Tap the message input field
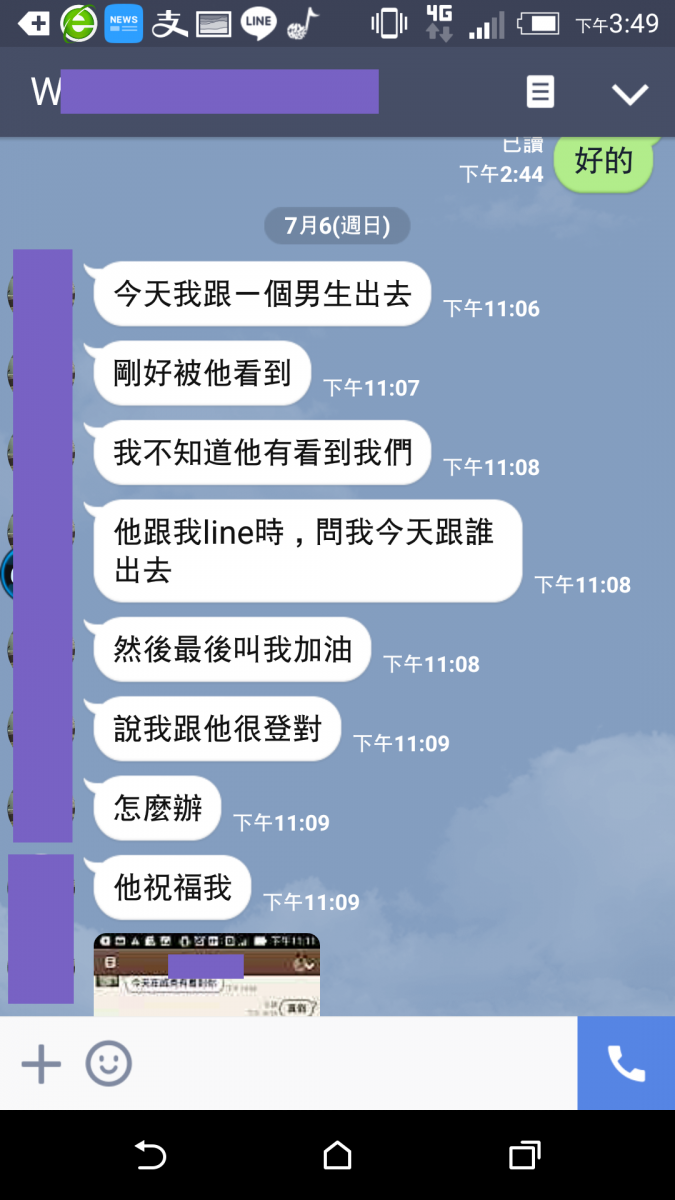 [x=350, y=1063]
